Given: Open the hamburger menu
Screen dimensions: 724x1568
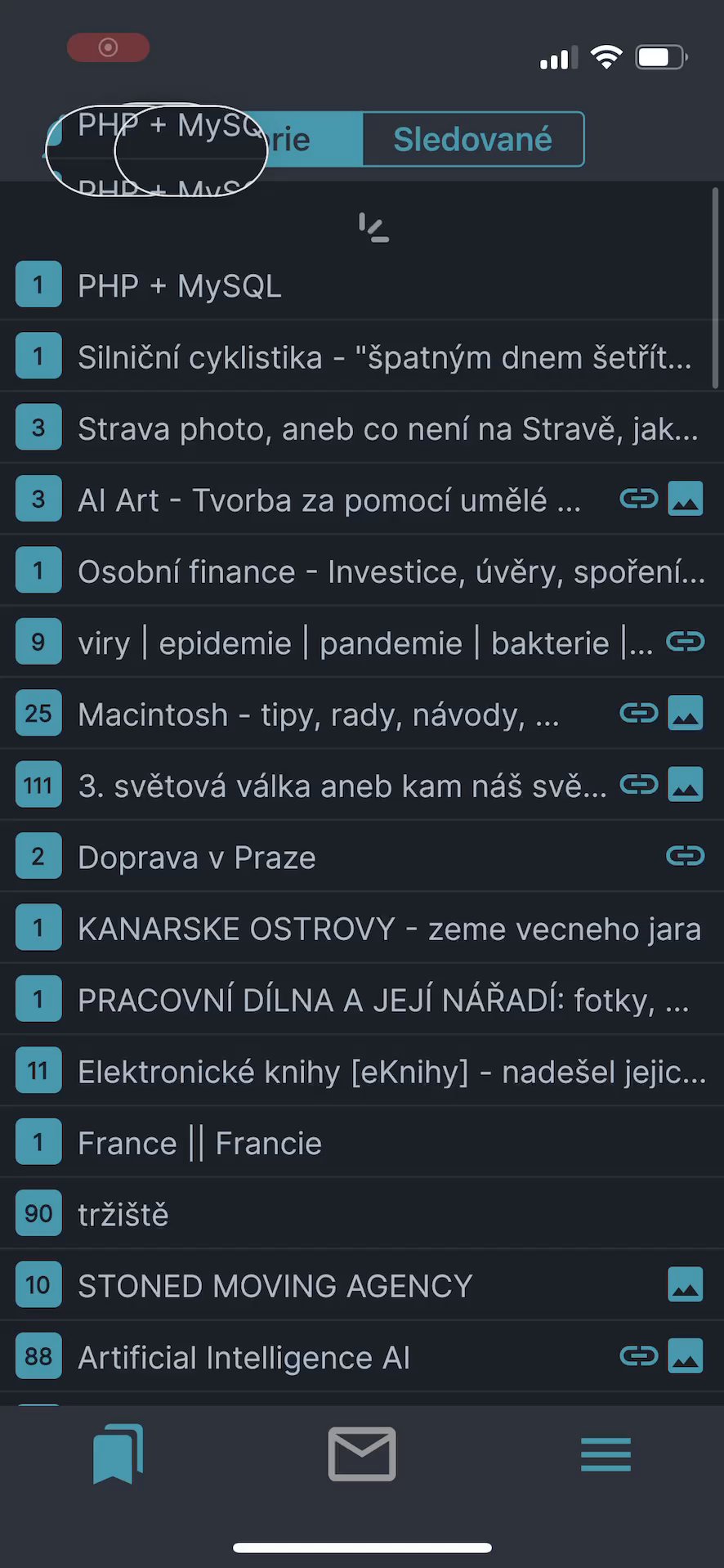Looking at the screenshot, I should [x=606, y=1454].
